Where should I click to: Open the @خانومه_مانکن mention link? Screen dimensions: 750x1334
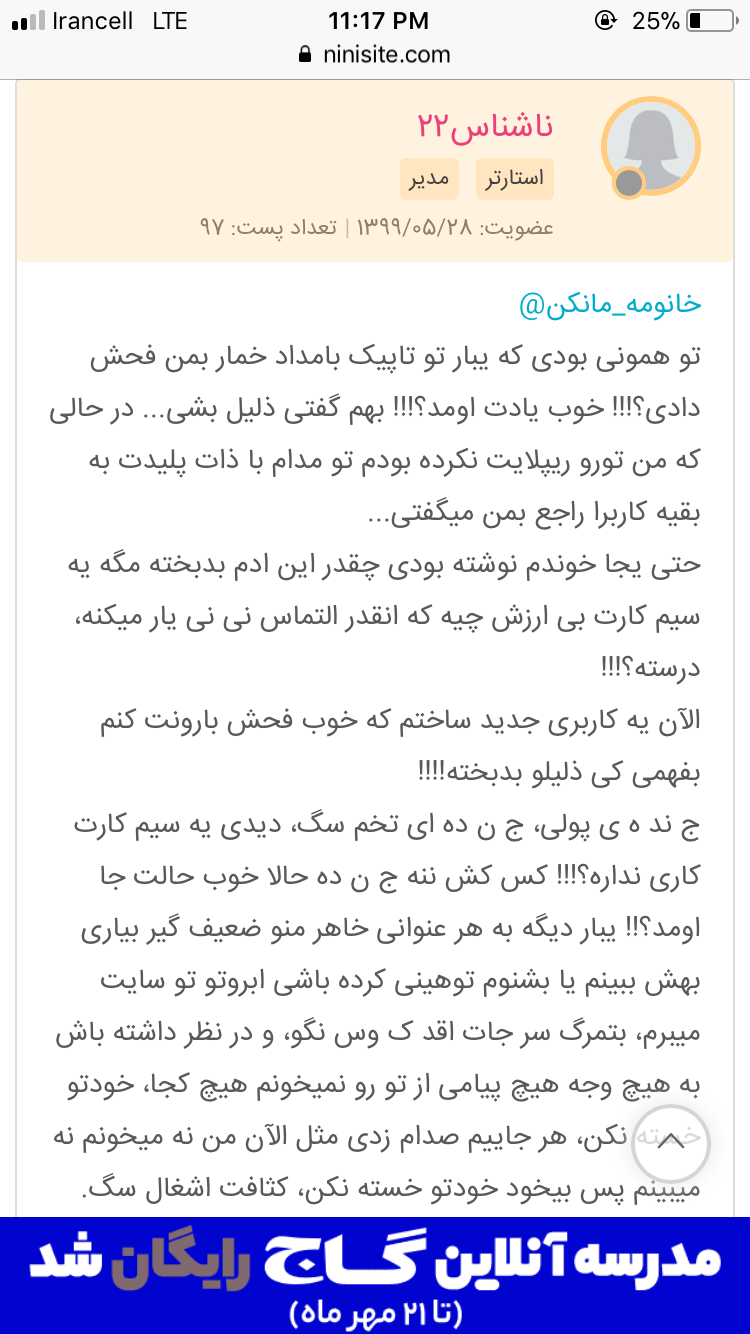point(610,305)
